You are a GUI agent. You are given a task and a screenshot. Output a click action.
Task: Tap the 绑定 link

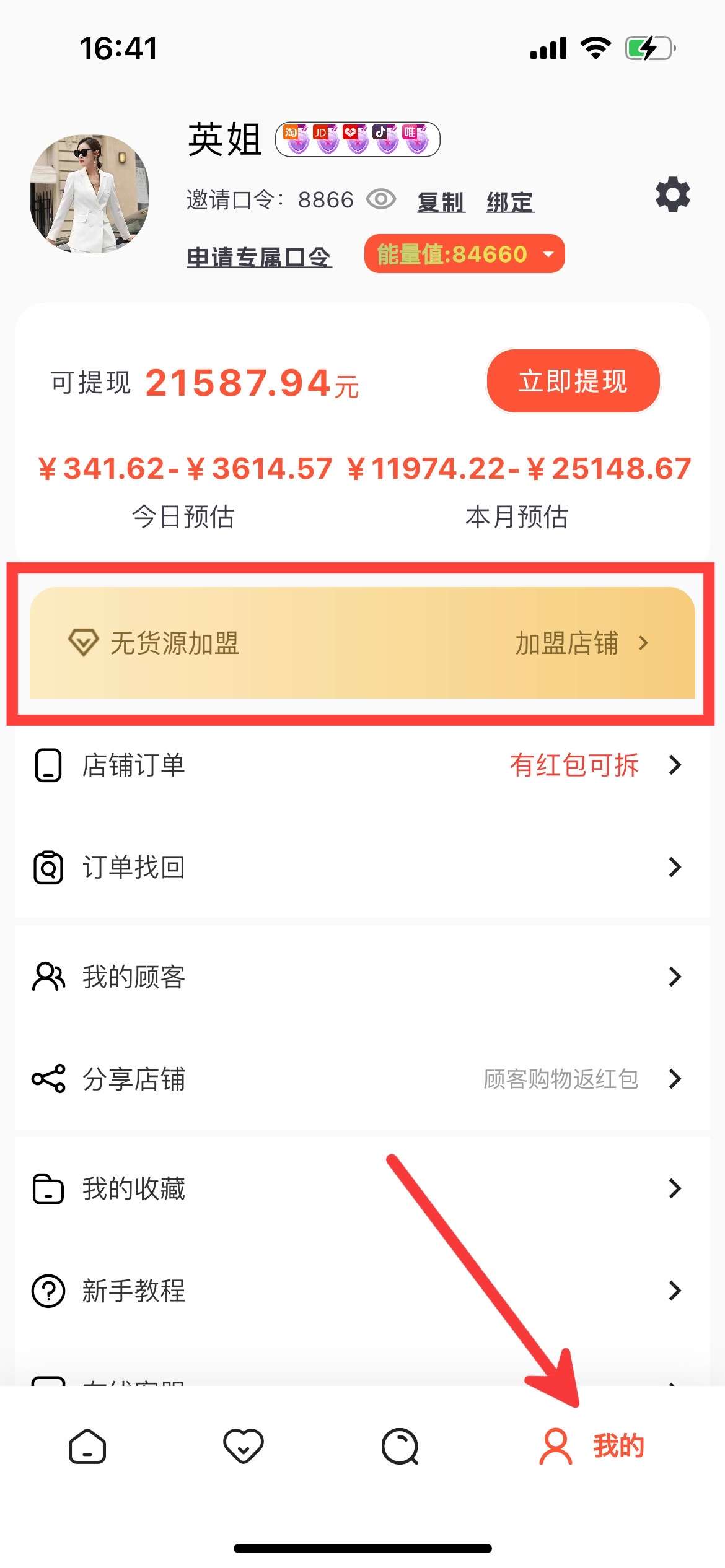click(509, 202)
